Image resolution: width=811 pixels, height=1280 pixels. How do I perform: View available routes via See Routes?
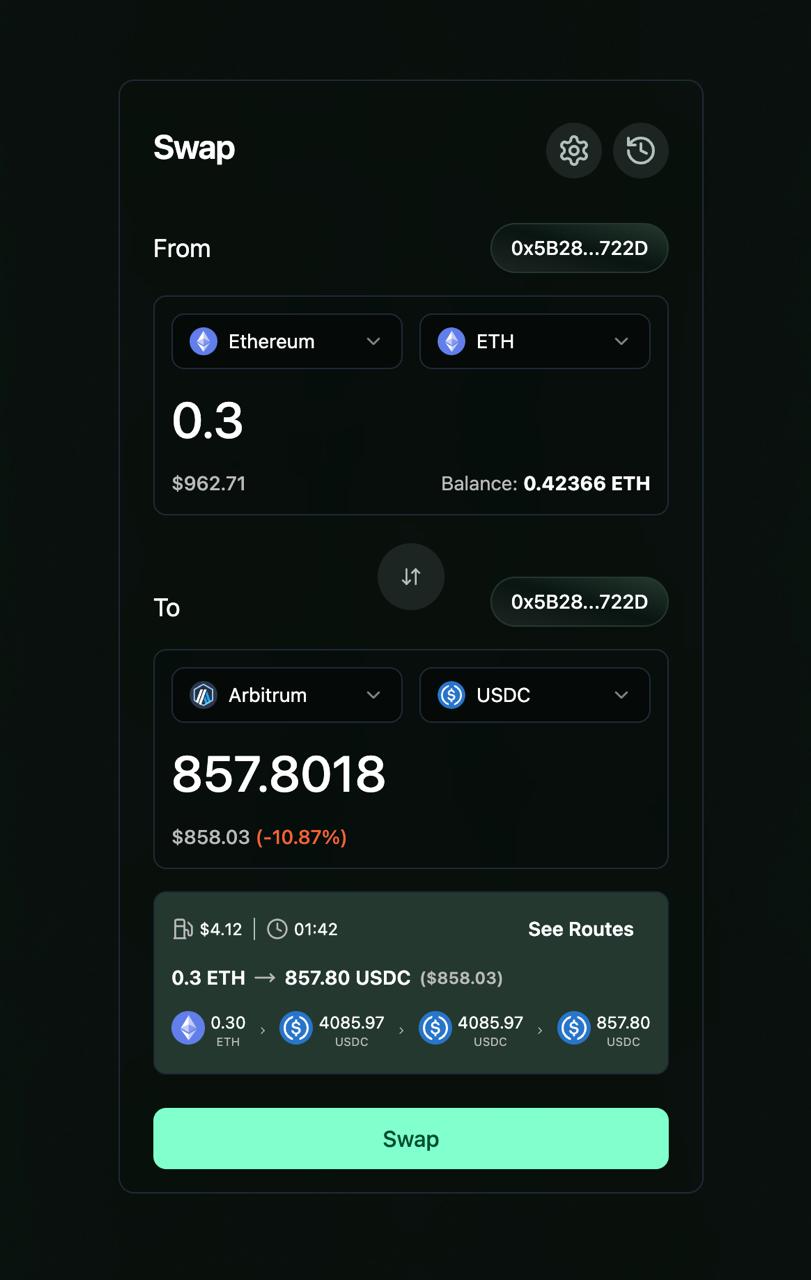pyautogui.click(x=580, y=929)
